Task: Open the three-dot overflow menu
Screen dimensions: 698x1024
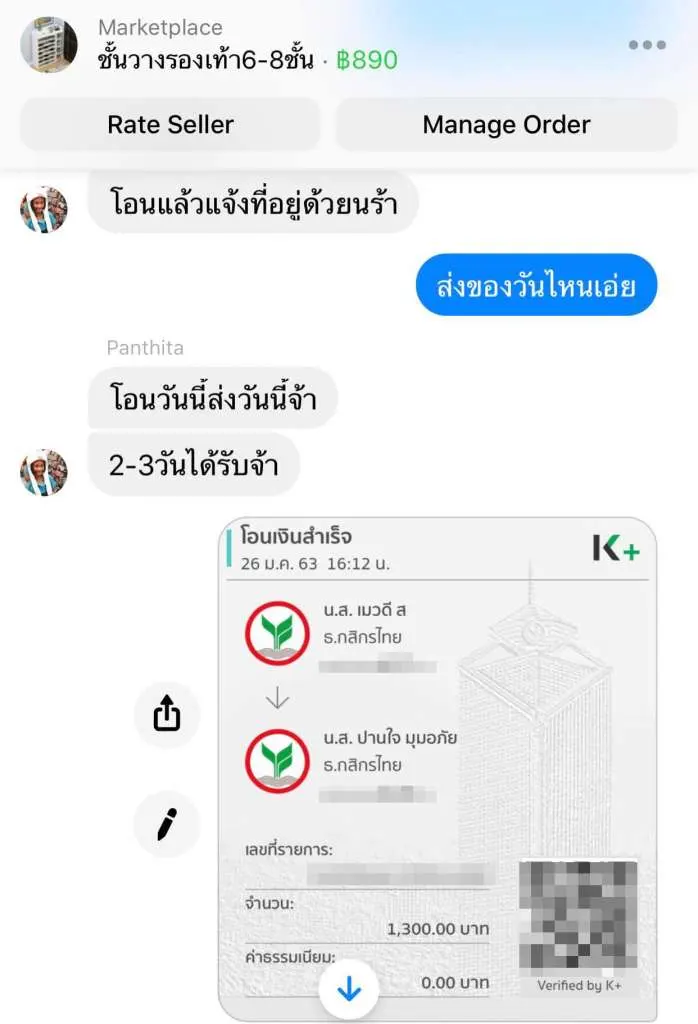Action: tap(647, 45)
